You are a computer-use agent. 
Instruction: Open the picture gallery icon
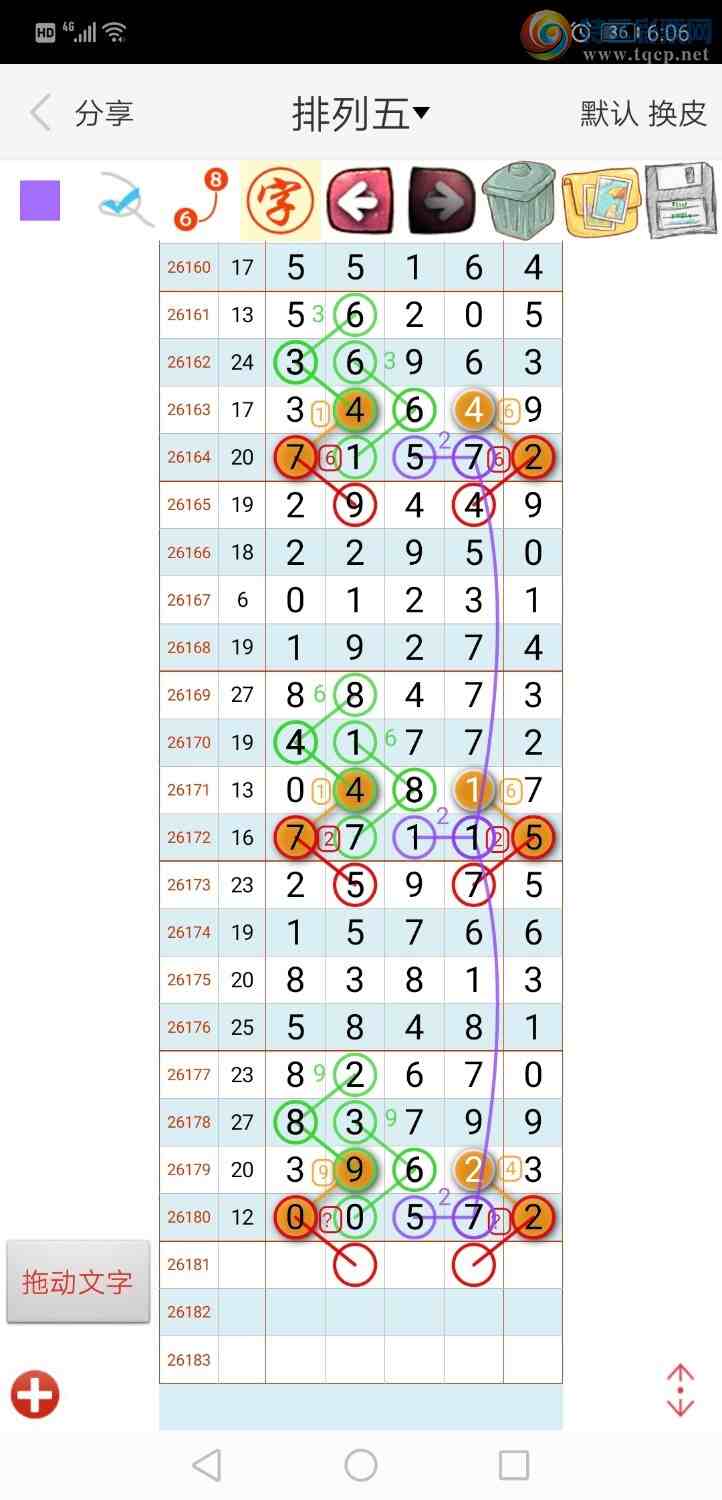click(601, 201)
